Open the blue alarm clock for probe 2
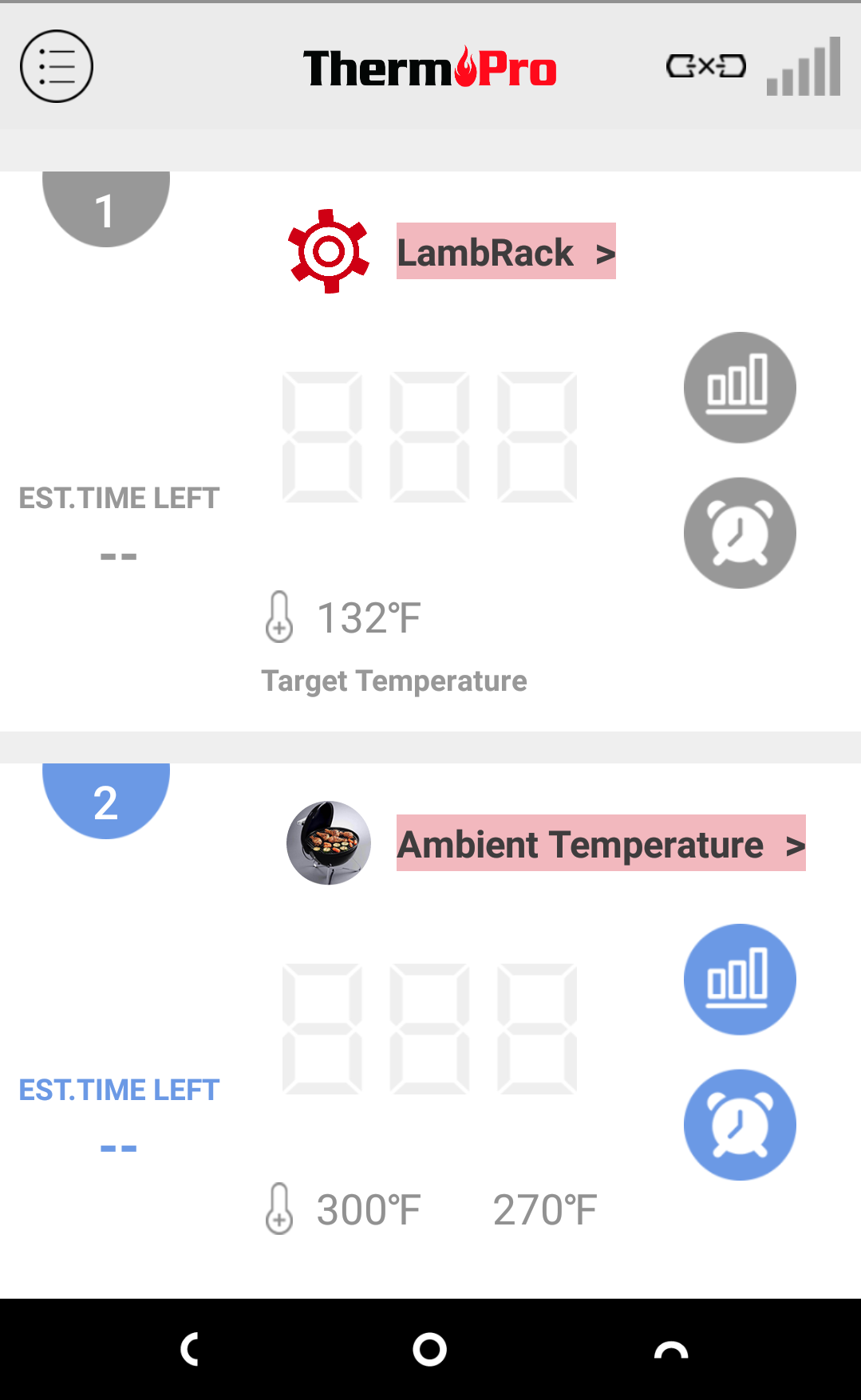 click(x=740, y=1125)
